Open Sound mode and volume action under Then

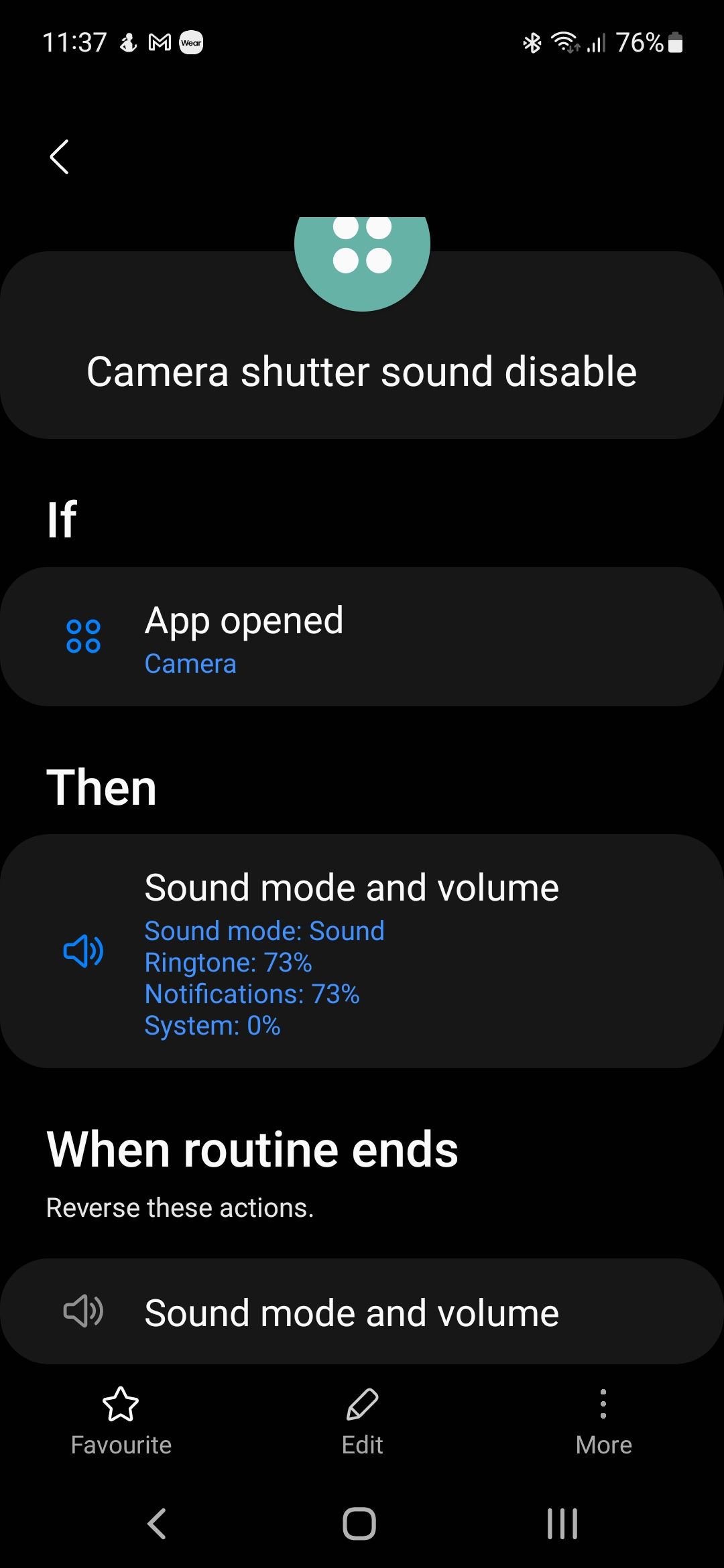coord(362,950)
